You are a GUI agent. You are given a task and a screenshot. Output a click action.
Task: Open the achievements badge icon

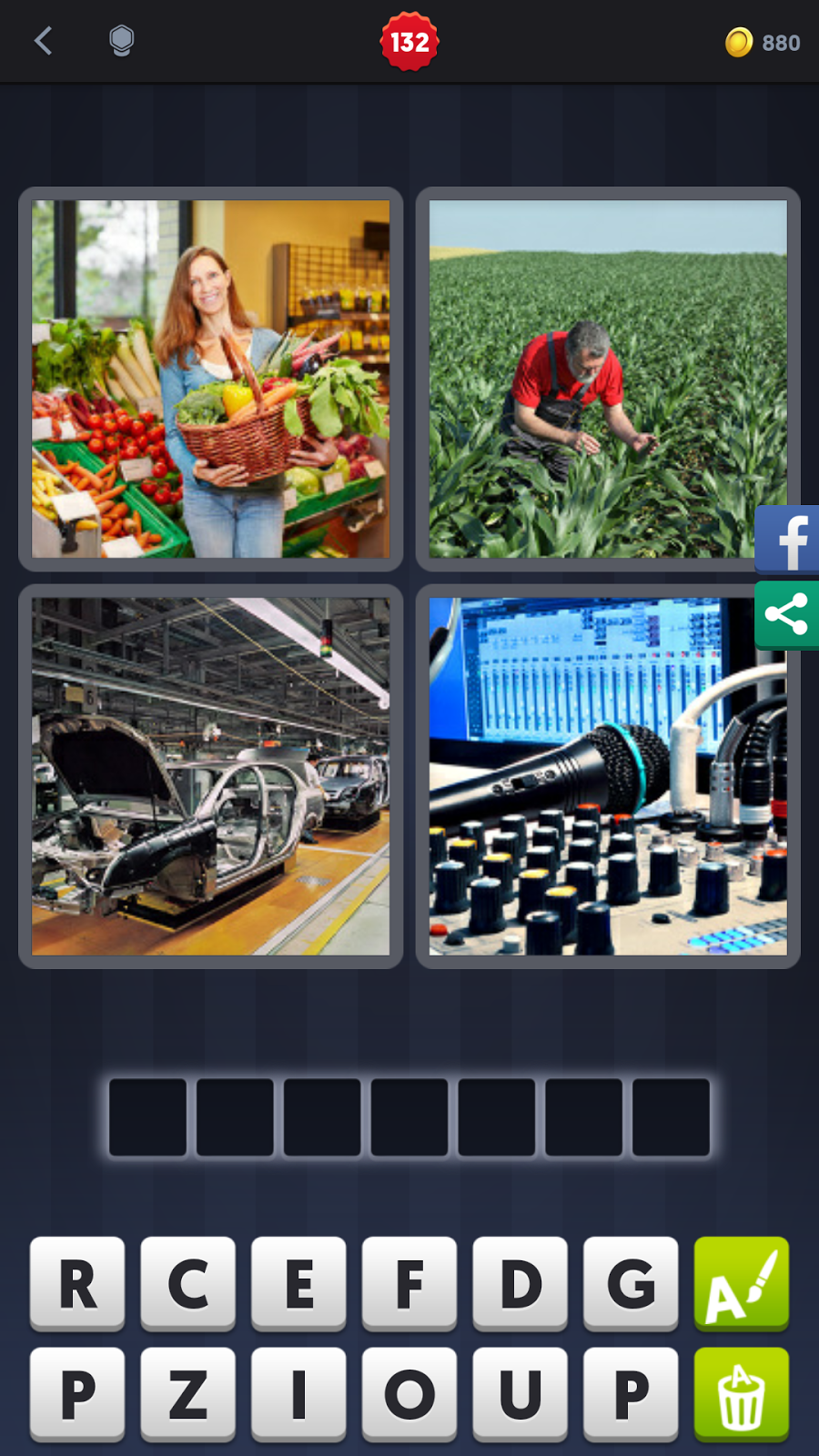(x=121, y=41)
